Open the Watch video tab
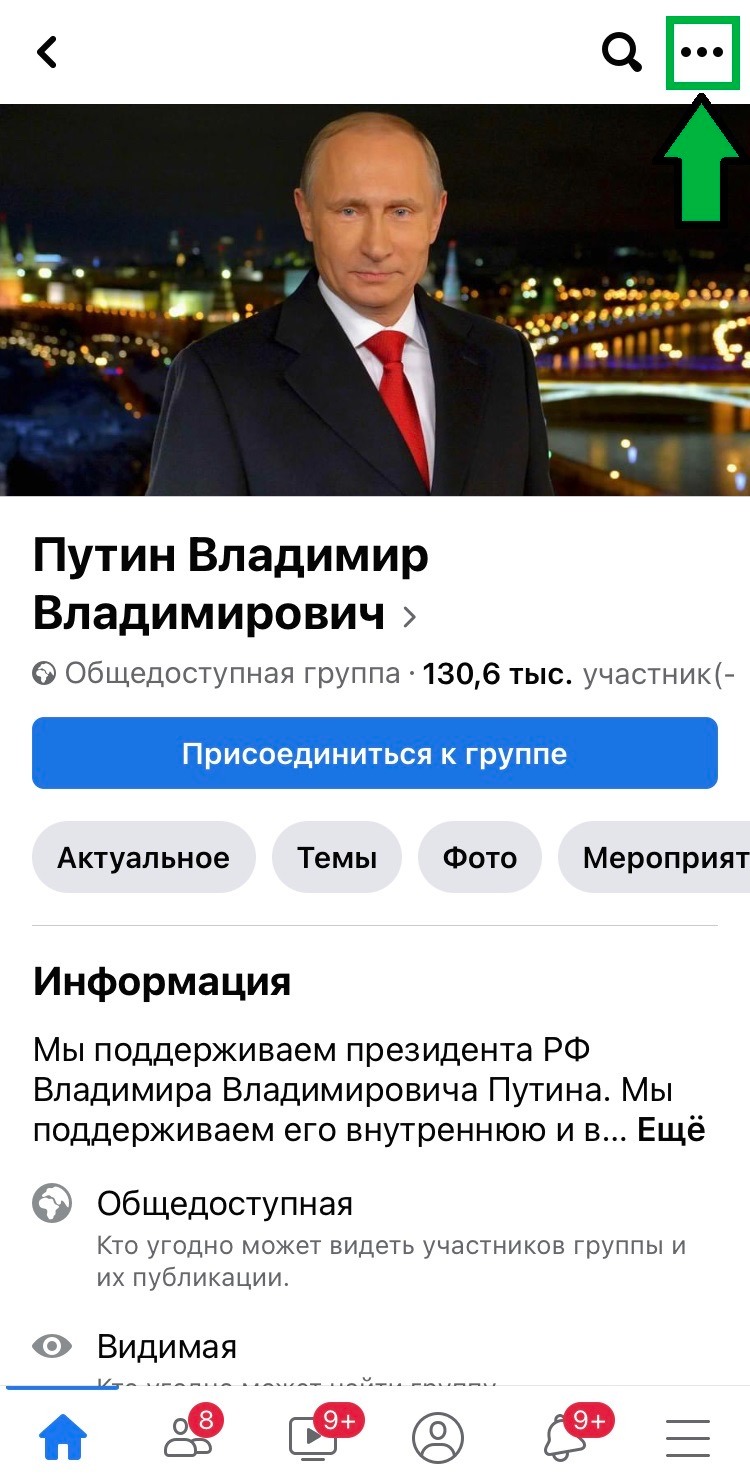Image resolution: width=750 pixels, height=1474 pixels. tap(314, 1435)
